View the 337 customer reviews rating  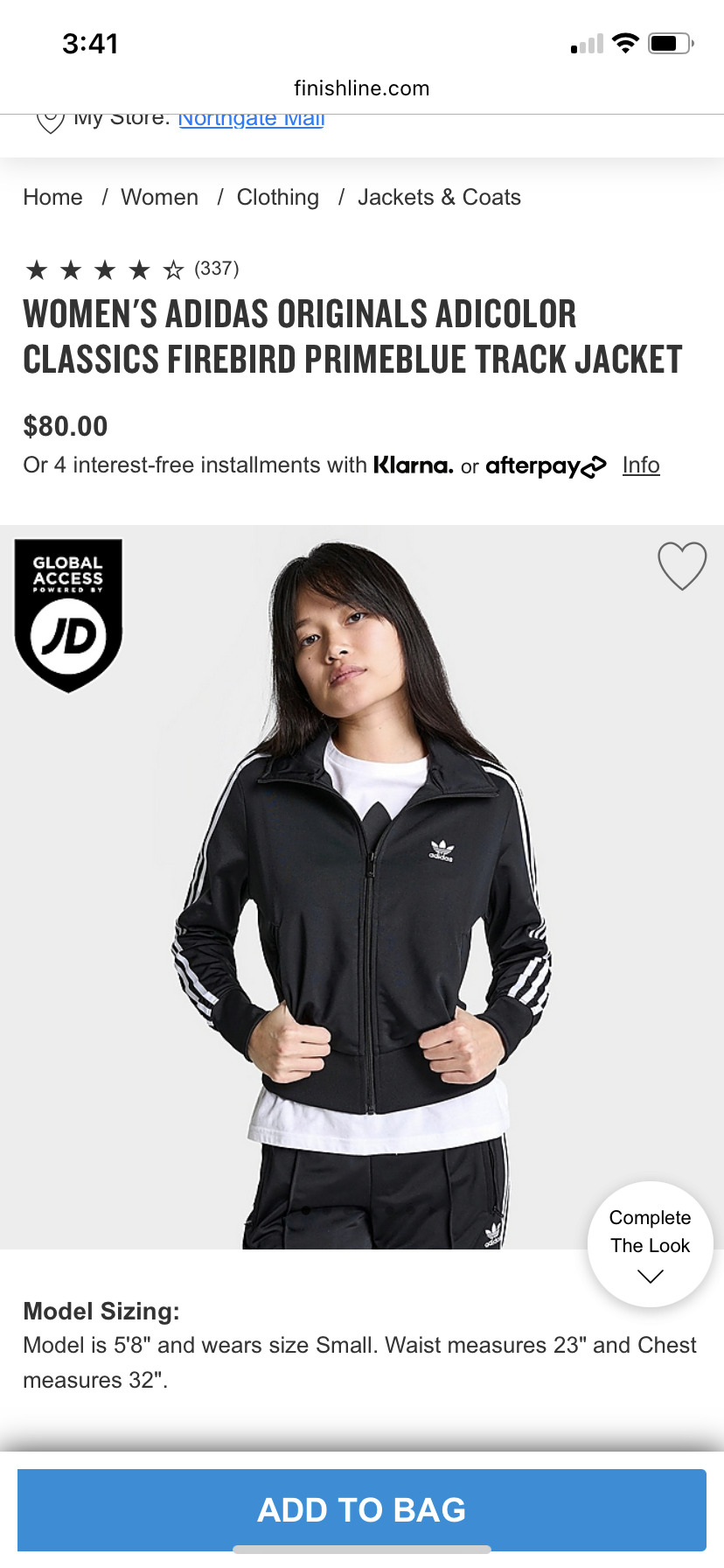(131, 269)
